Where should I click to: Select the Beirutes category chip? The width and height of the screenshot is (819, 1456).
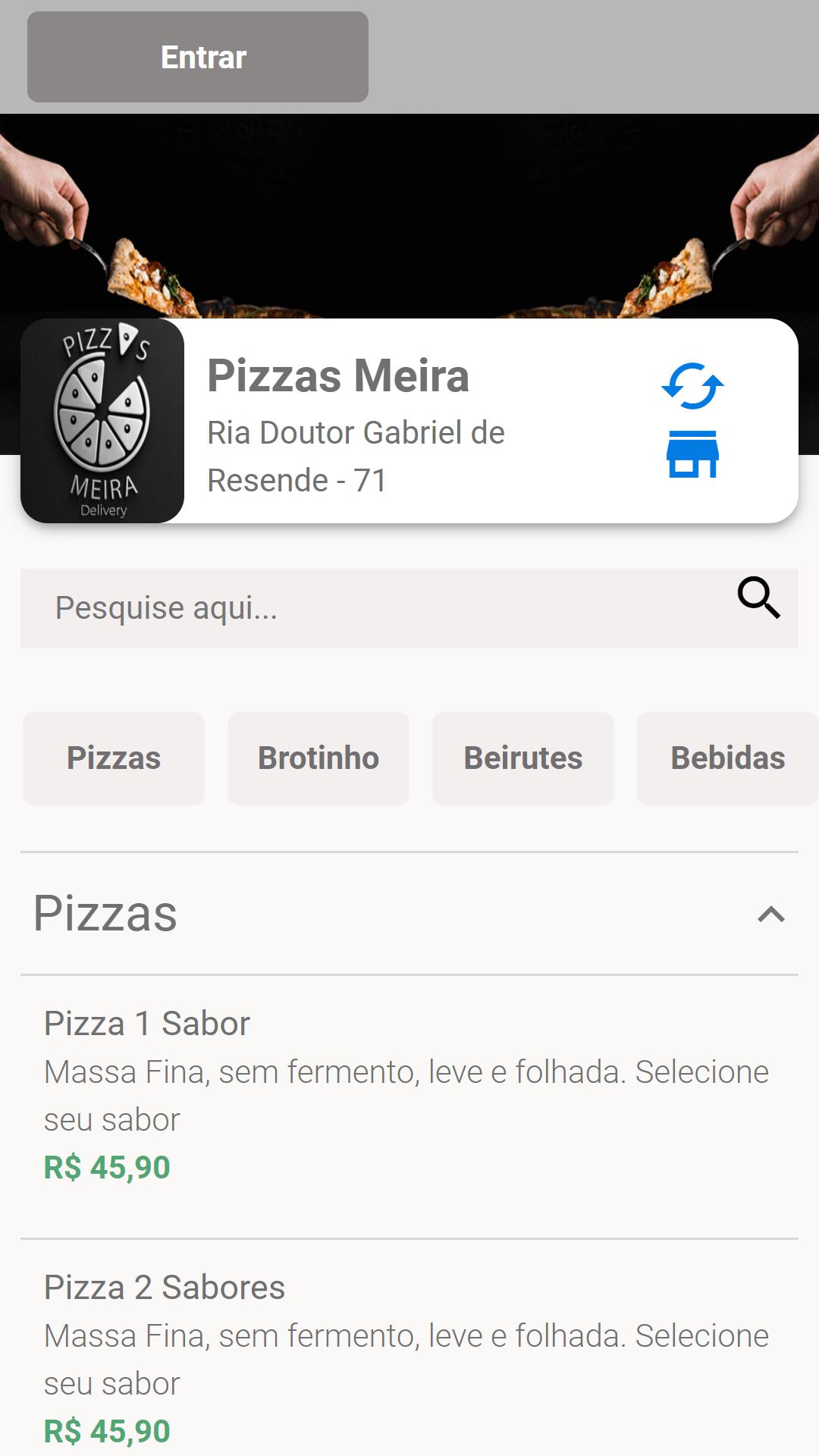click(x=523, y=758)
